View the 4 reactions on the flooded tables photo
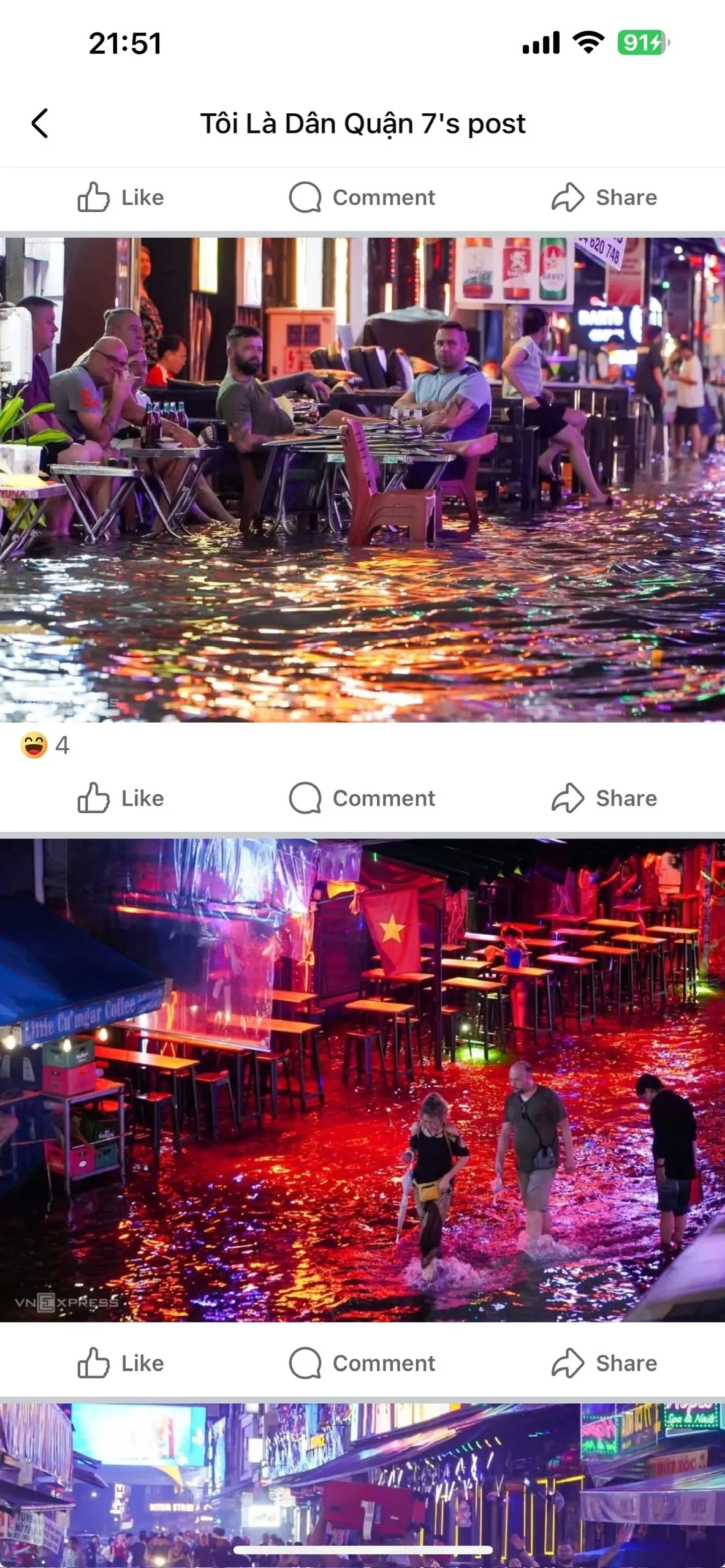Viewport: 725px width, 1568px height. (x=45, y=745)
